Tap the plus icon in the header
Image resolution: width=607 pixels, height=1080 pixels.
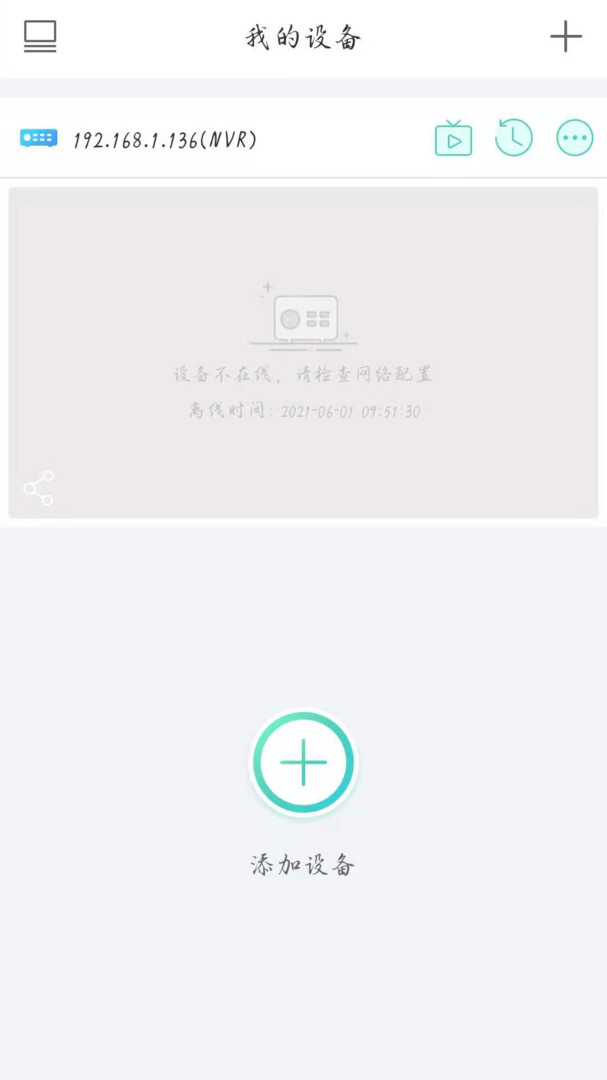pos(565,37)
